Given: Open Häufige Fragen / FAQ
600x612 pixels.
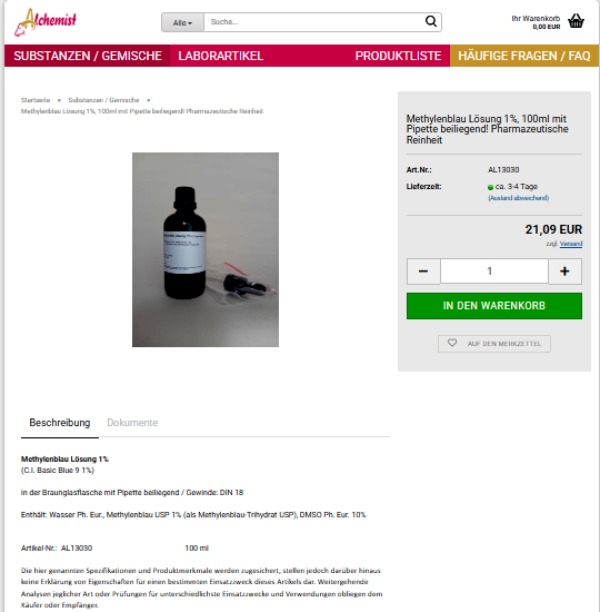Looking at the screenshot, I should click(x=524, y=56).
